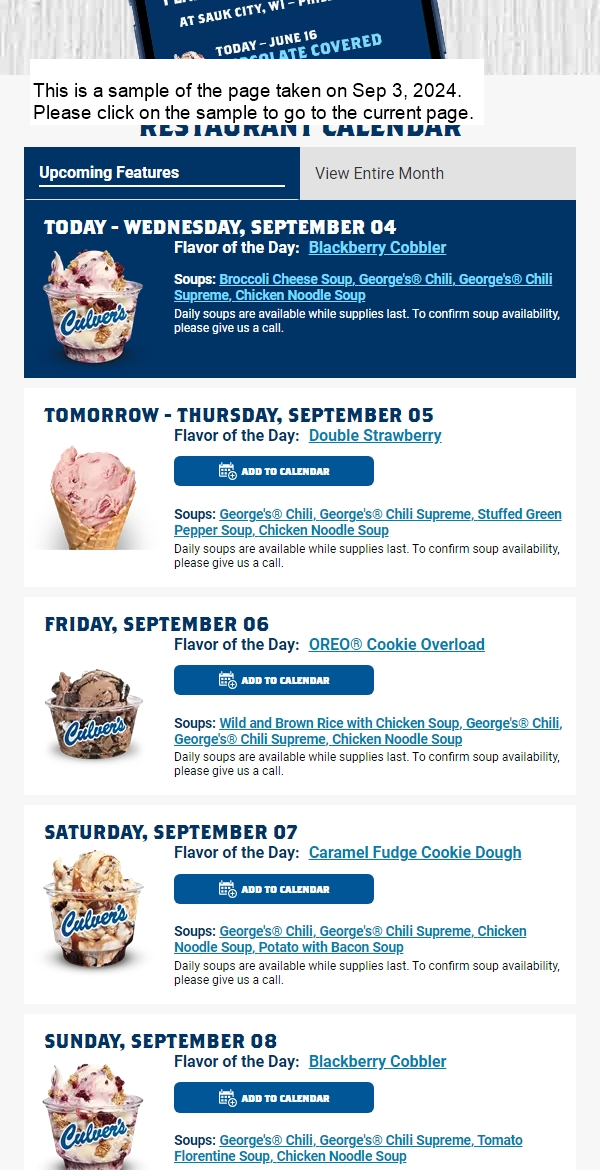
Task: Open Wild and Brown Rice Soup link
Action: tap(340, 723)
